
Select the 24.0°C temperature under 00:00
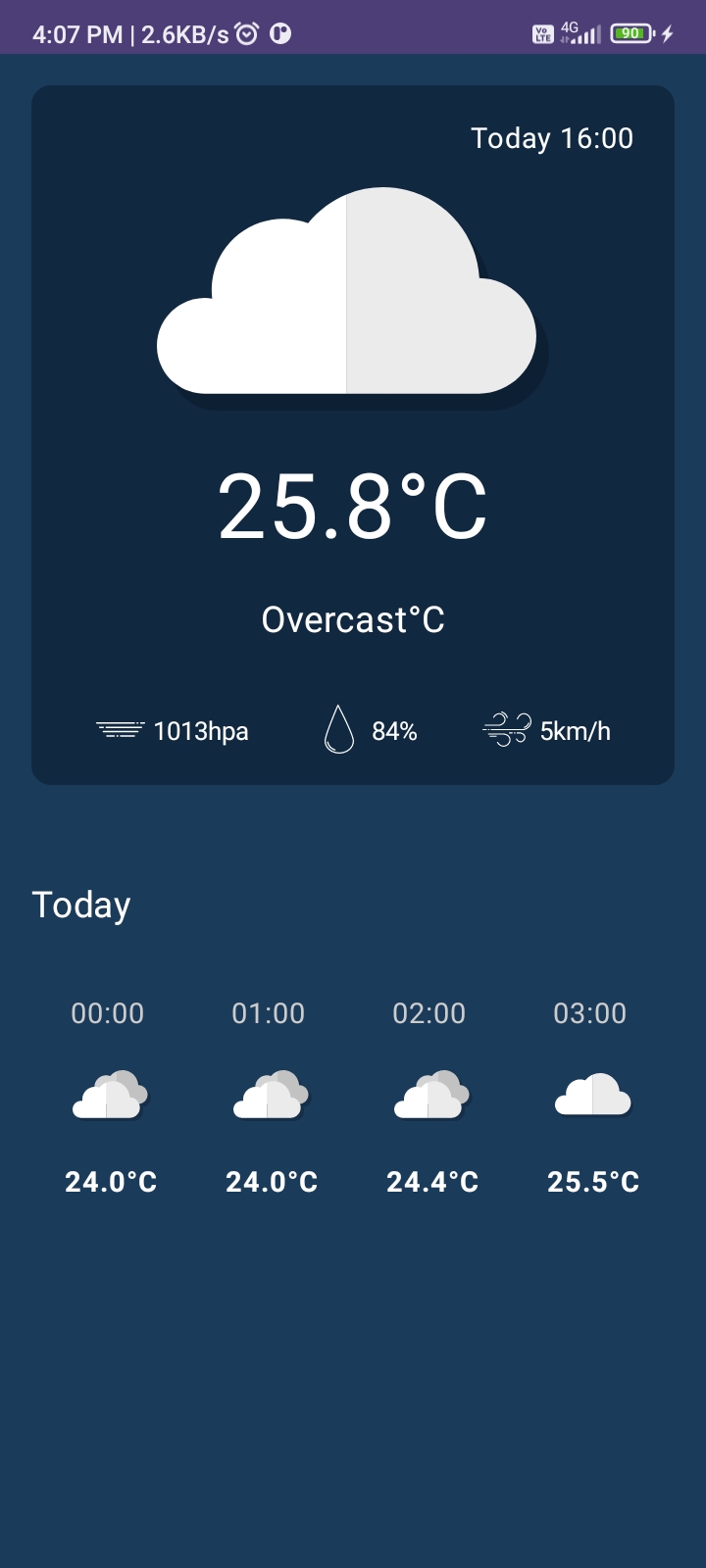click(110, 1182)
